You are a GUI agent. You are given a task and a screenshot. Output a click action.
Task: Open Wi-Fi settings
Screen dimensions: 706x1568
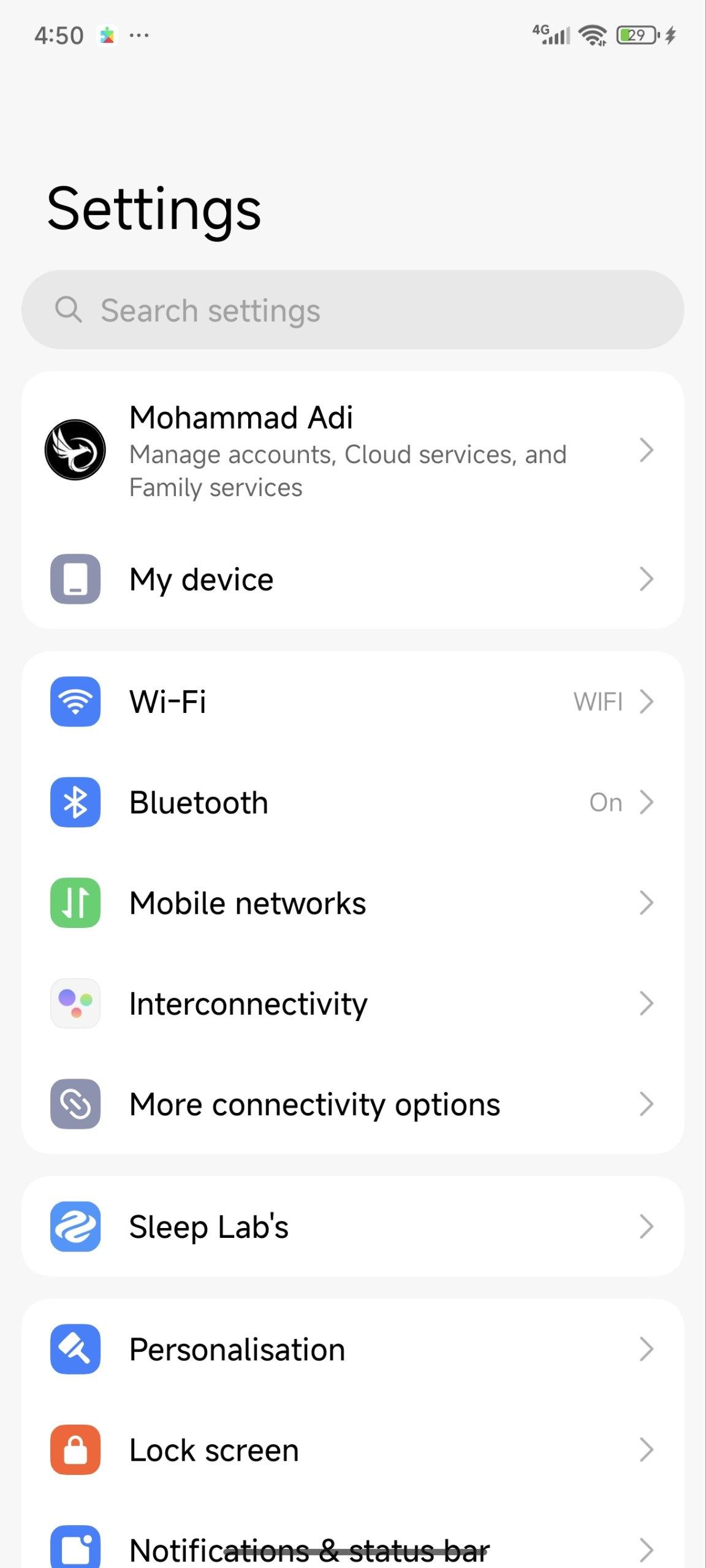point(353,701)
